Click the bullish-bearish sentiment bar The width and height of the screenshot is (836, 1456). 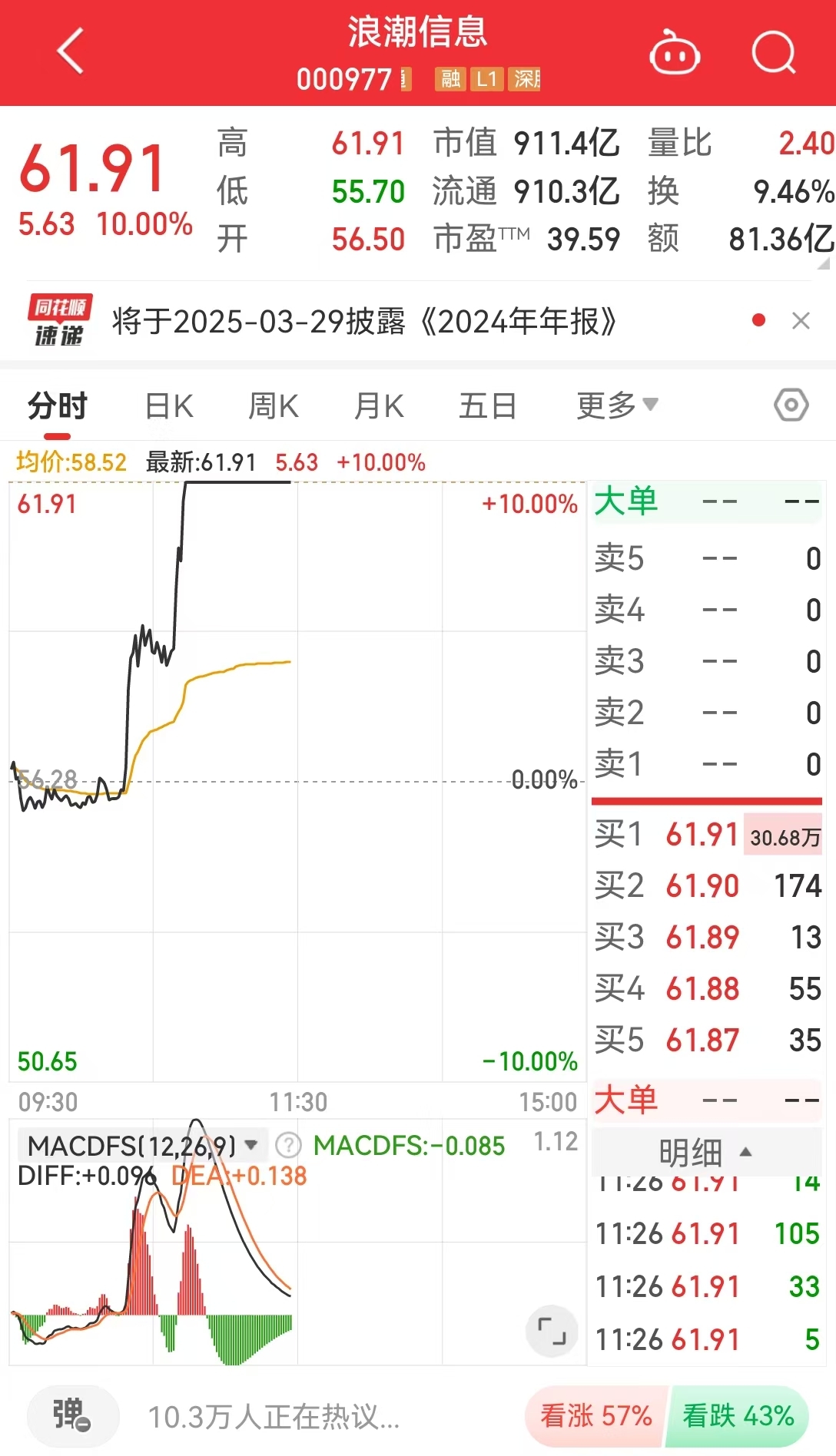(x=667, y=1415)
